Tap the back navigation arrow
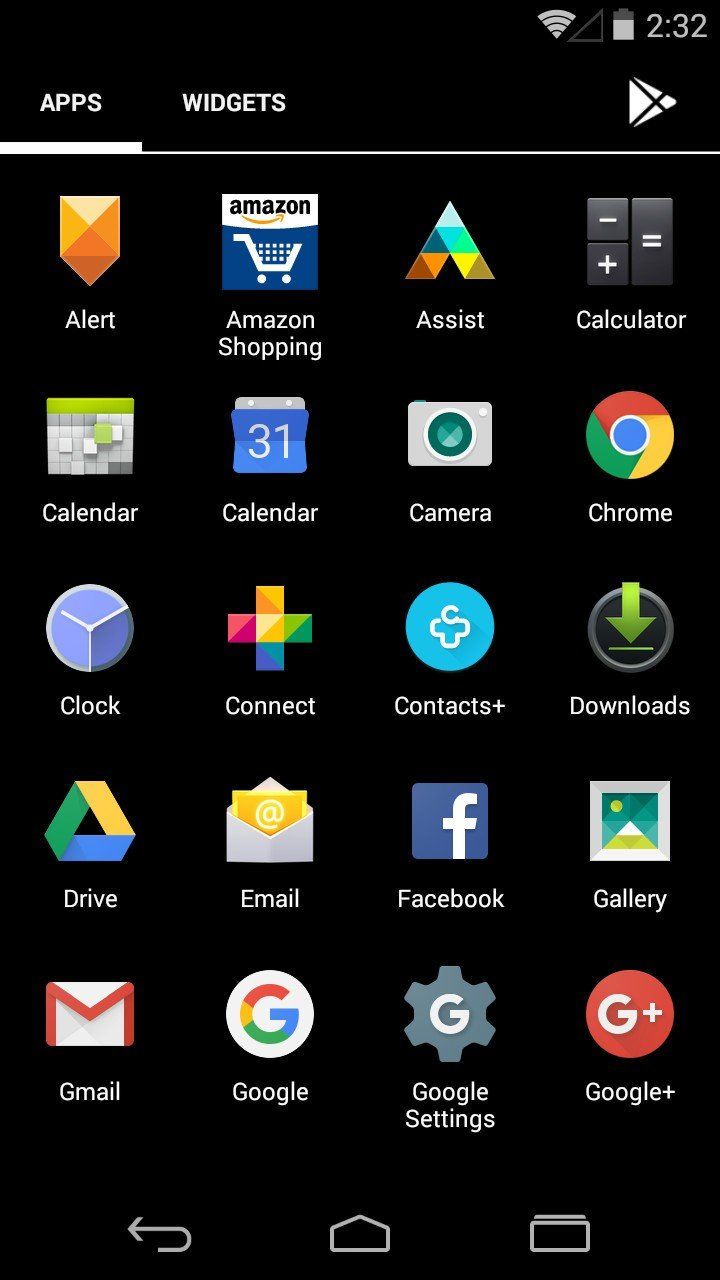Viewport: 720px width, 1280px height. (x=160, y=1232)
